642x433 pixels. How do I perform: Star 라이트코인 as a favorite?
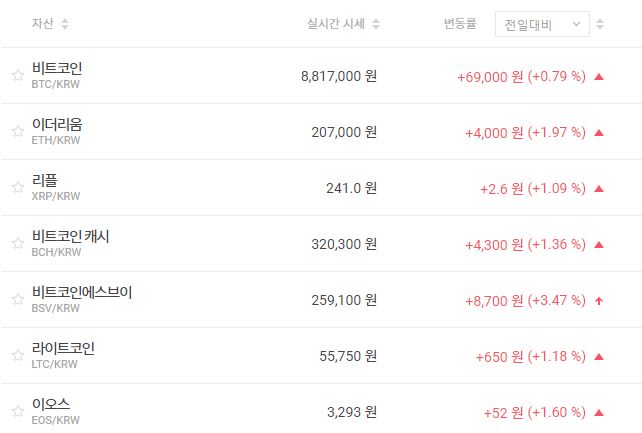pyautogui.click(x=17, y=355)
